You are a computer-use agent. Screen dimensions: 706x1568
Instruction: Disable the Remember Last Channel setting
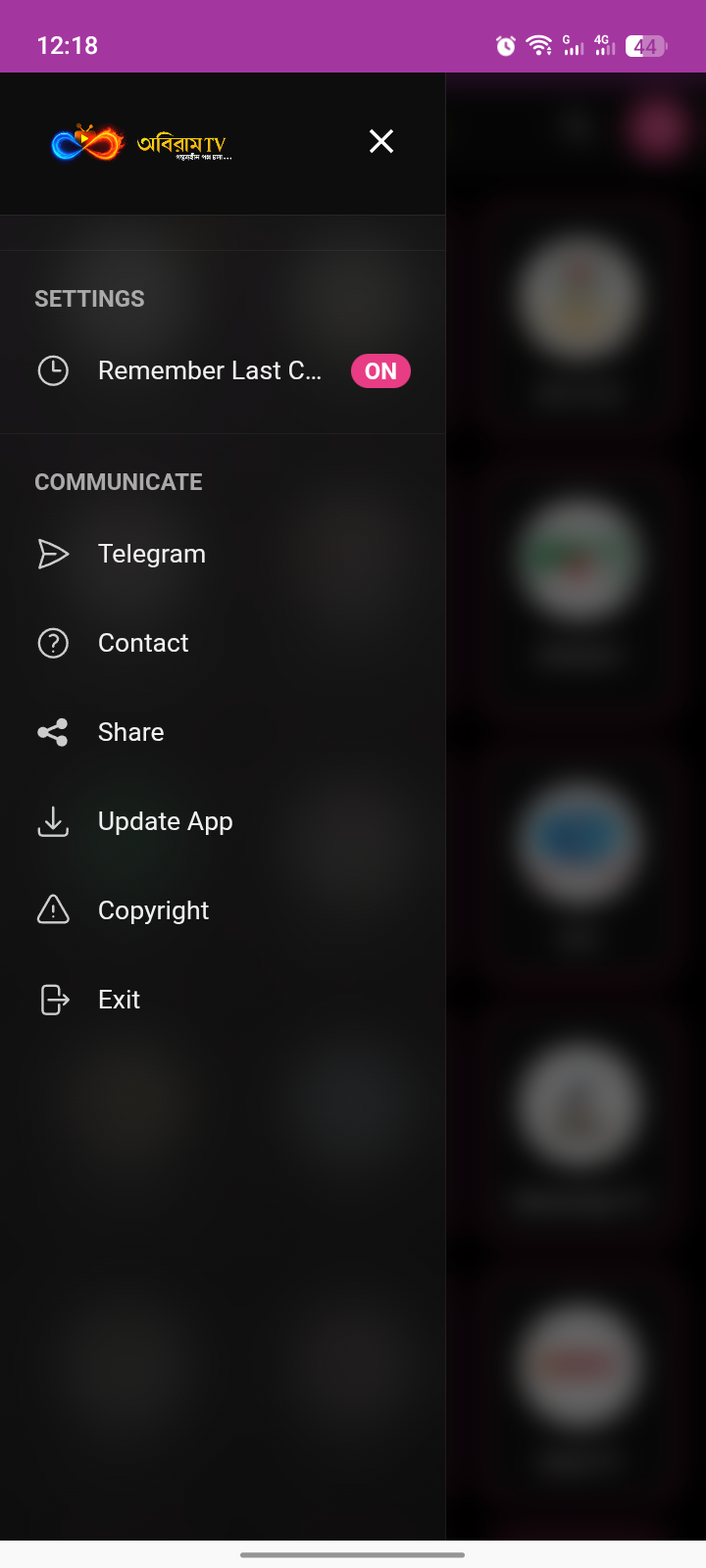(x=380, y=370)
